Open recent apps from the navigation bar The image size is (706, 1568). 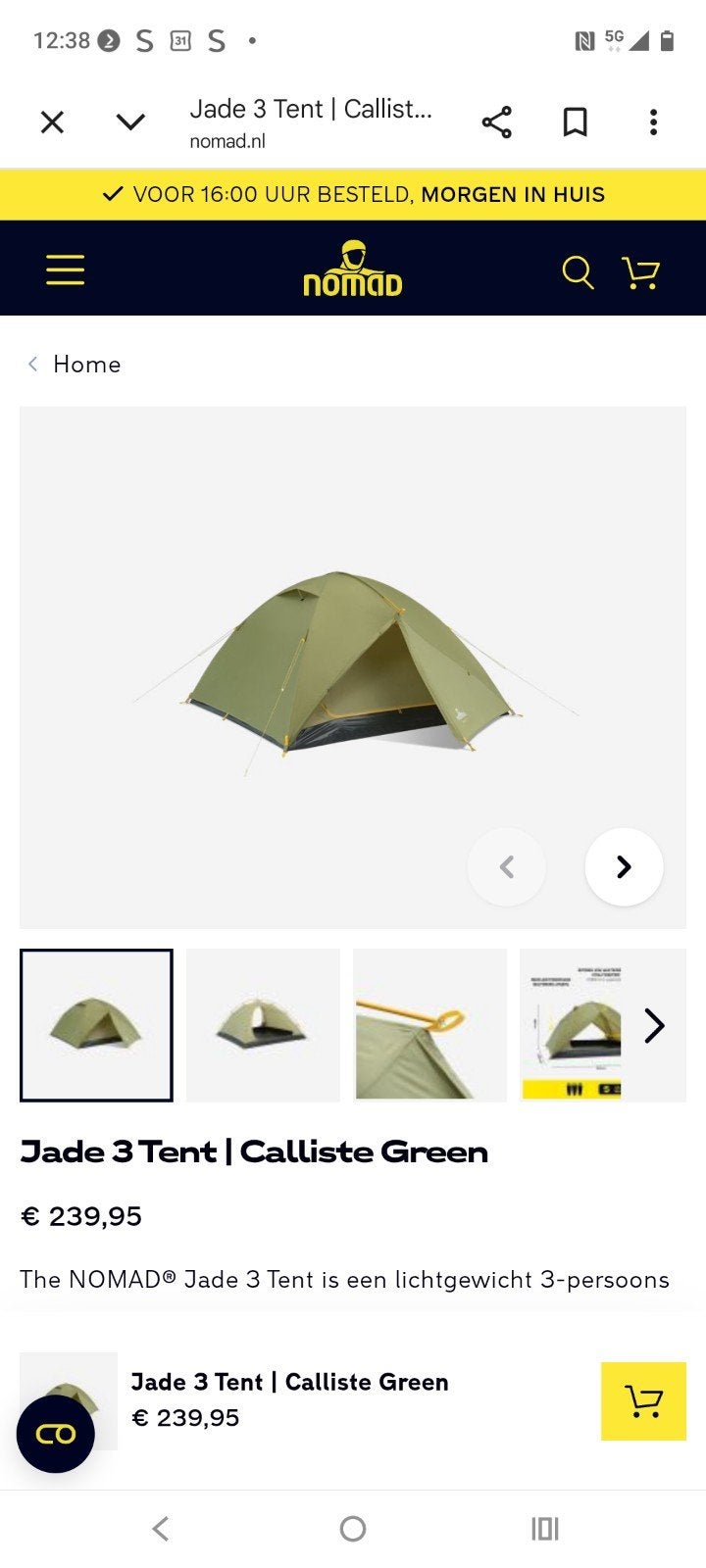pyautogui.click(x=544, y=1528)
